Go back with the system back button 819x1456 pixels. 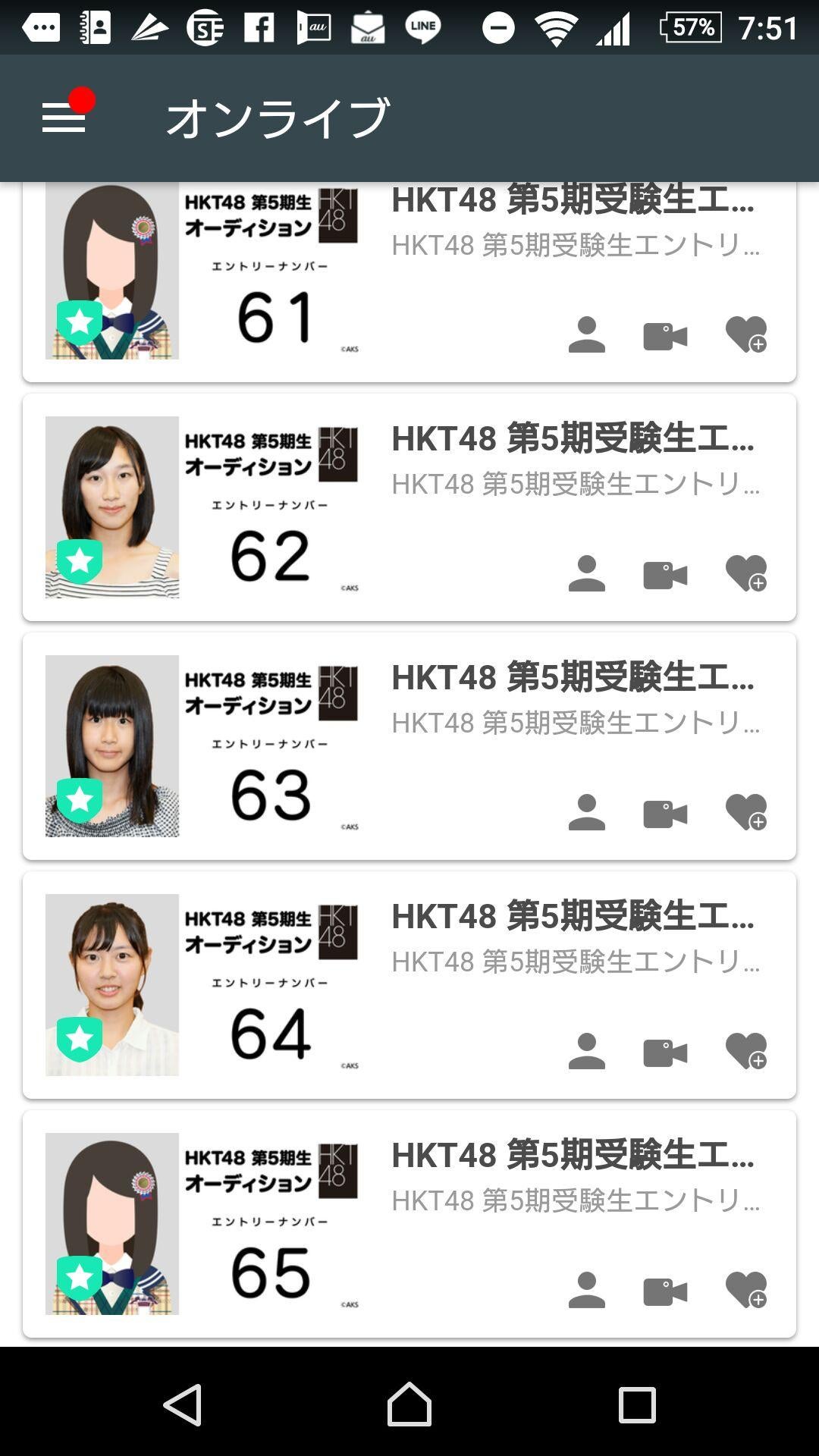(x=183, y=1404)
